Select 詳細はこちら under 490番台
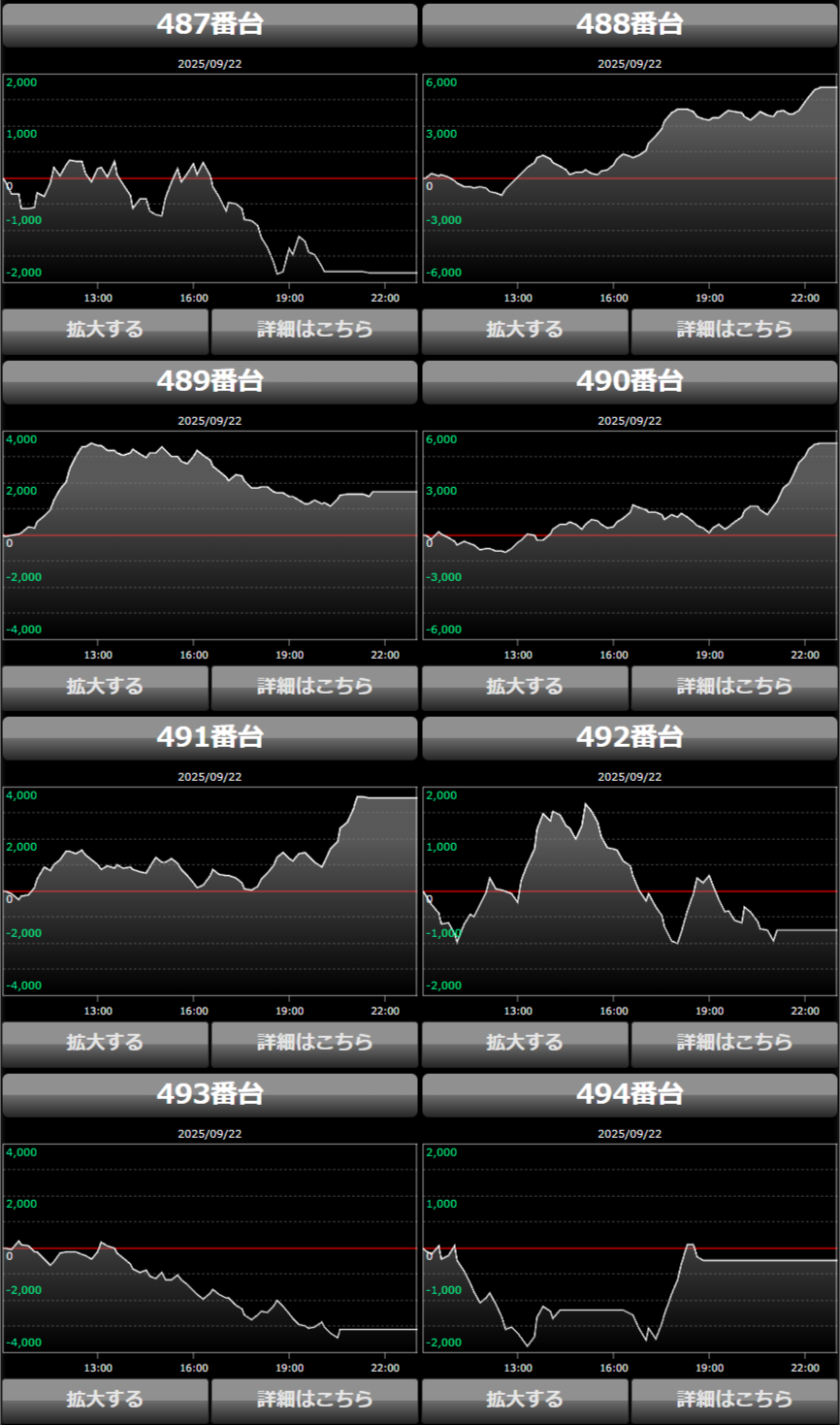 (734, 687)
